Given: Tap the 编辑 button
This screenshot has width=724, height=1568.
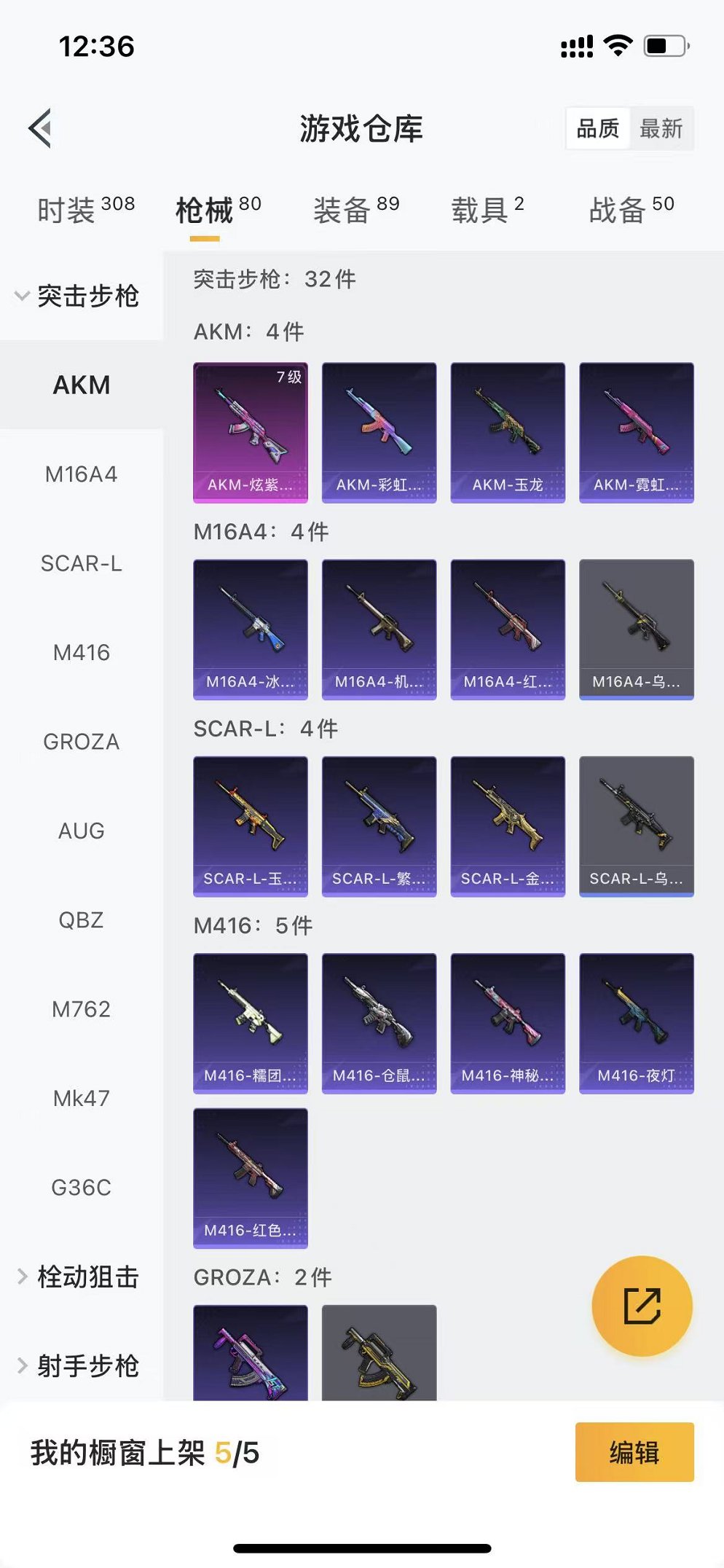Looking at the screenshot, I should [x=634, y=1452].
